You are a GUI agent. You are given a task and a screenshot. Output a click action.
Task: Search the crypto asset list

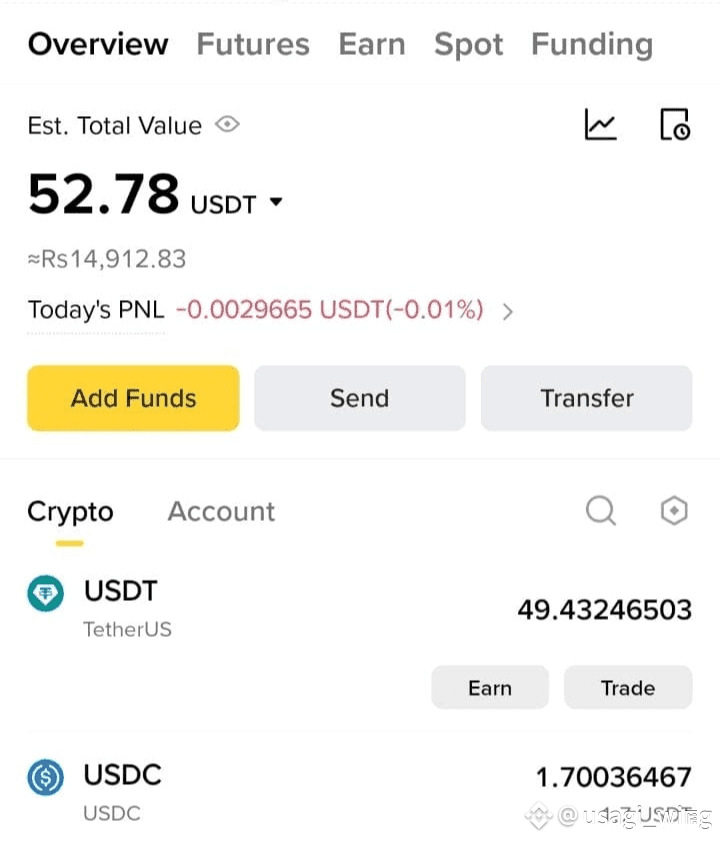600,511
